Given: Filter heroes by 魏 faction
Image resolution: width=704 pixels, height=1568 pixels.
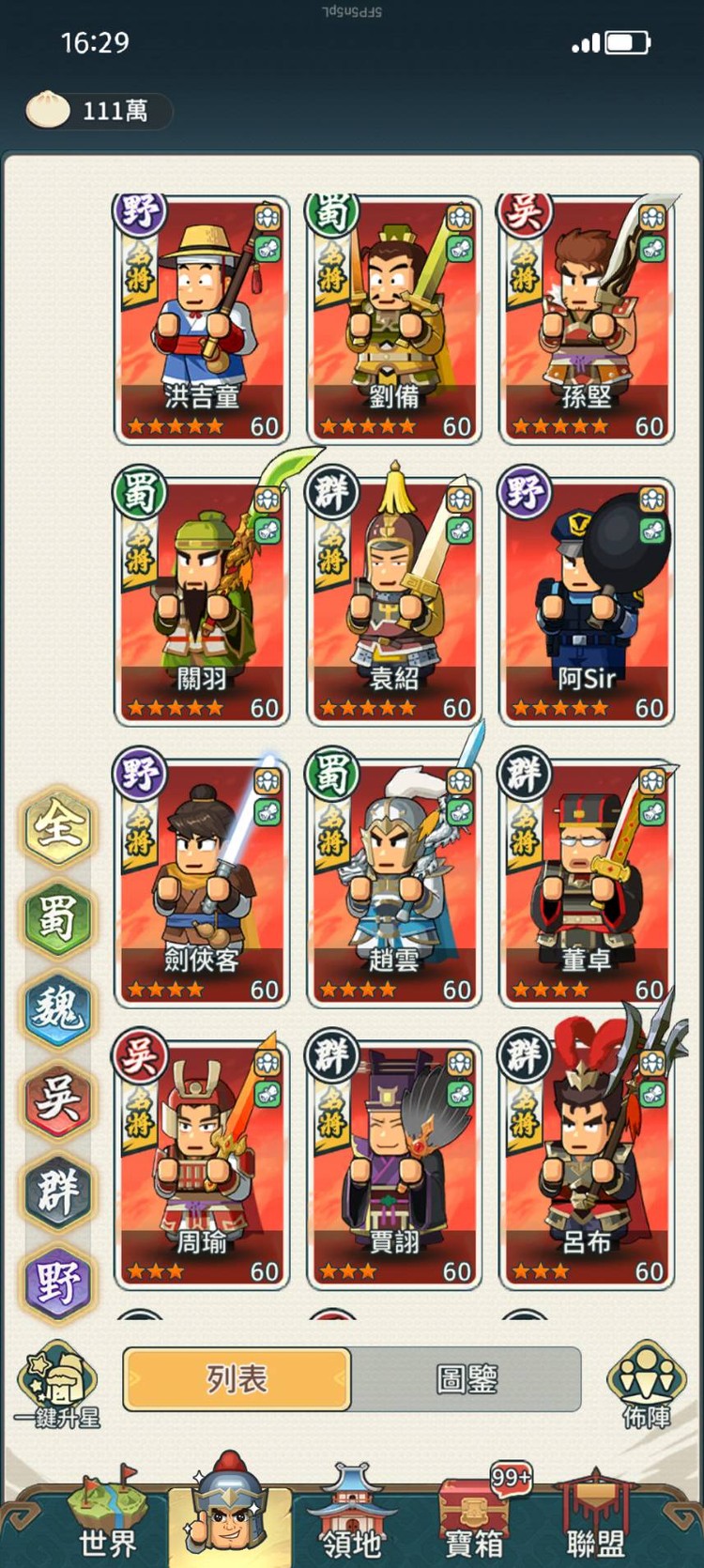Looking at the screenshot, I should tap(58, 1009).
